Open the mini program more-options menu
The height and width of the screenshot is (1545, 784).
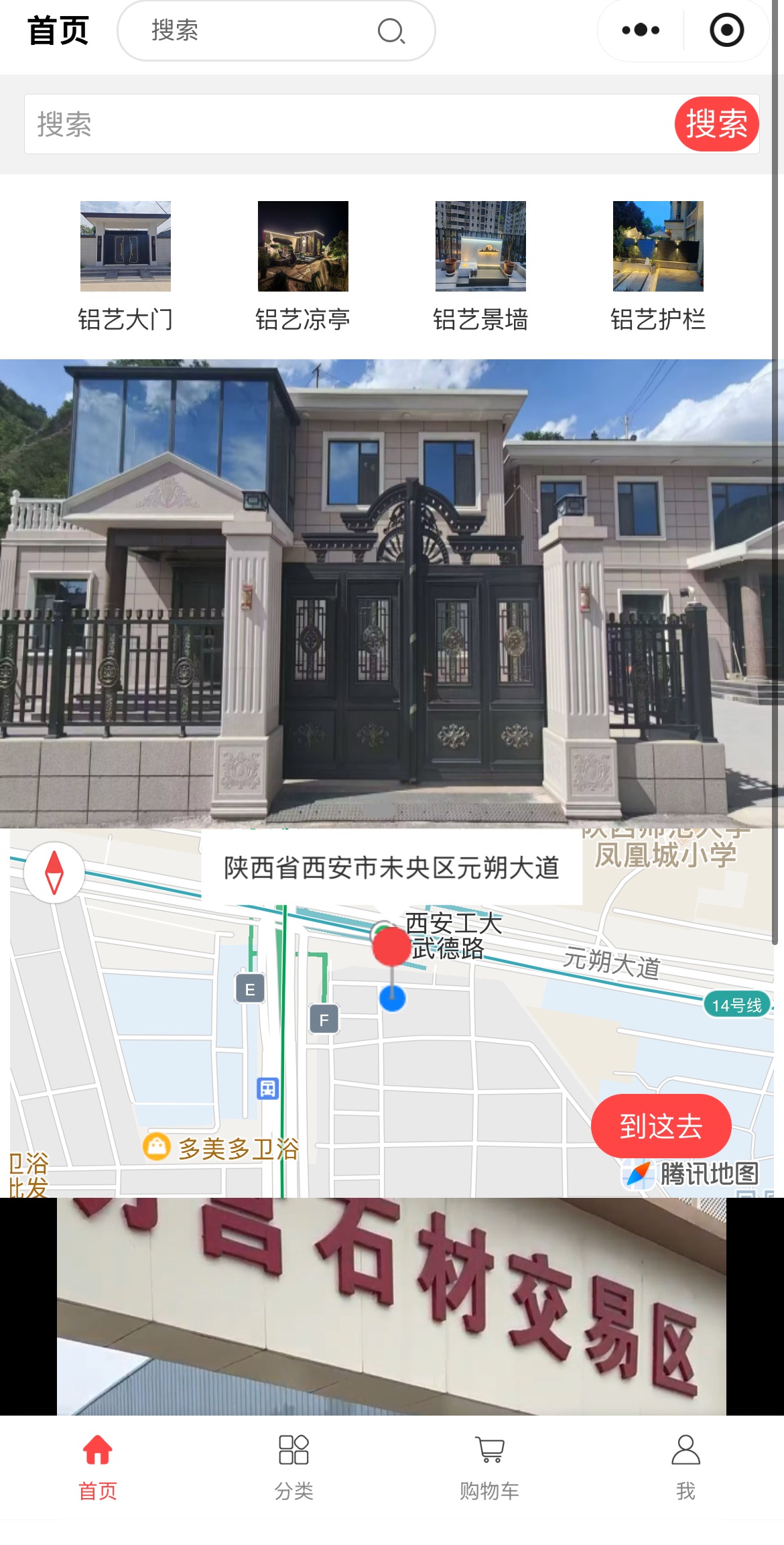[641, 30]
